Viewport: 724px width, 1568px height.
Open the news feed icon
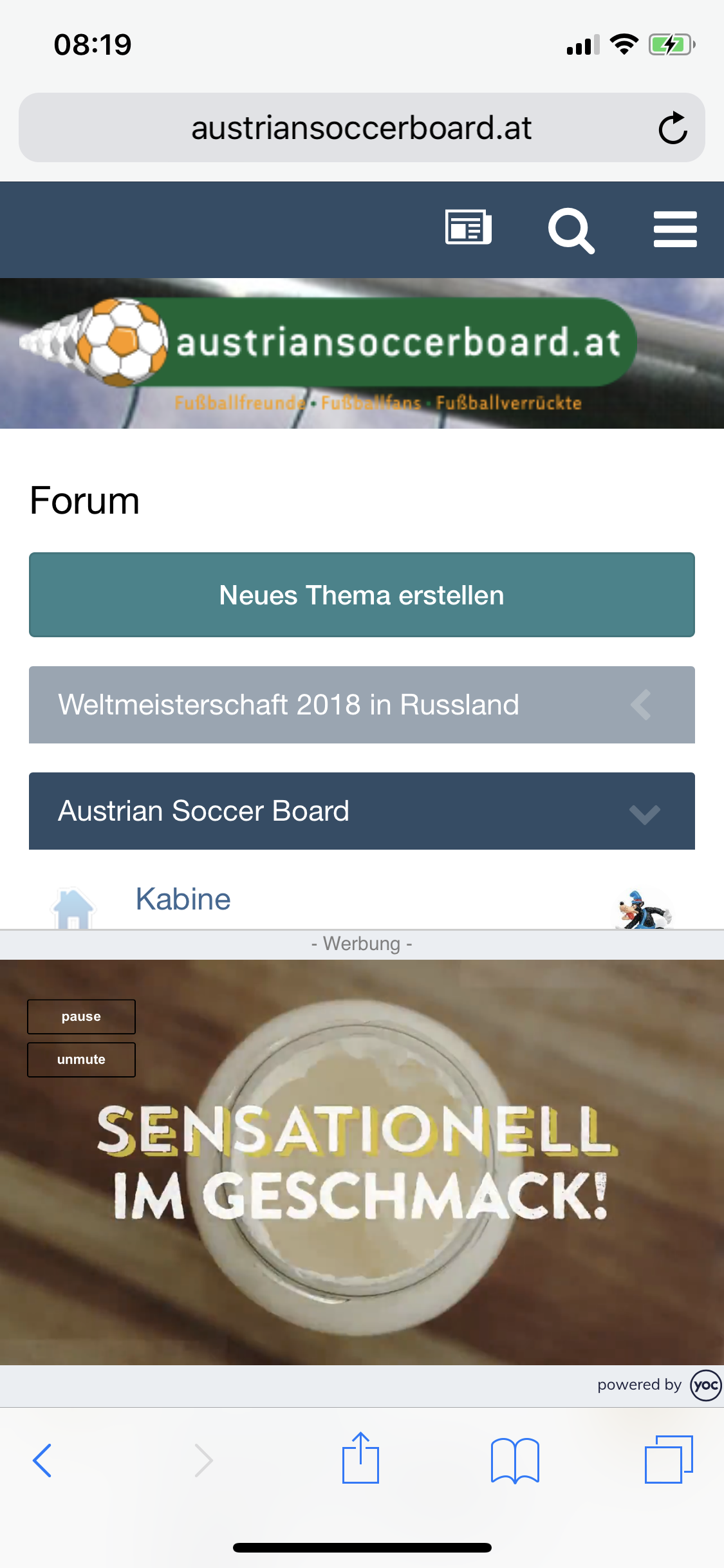[469, 227]
